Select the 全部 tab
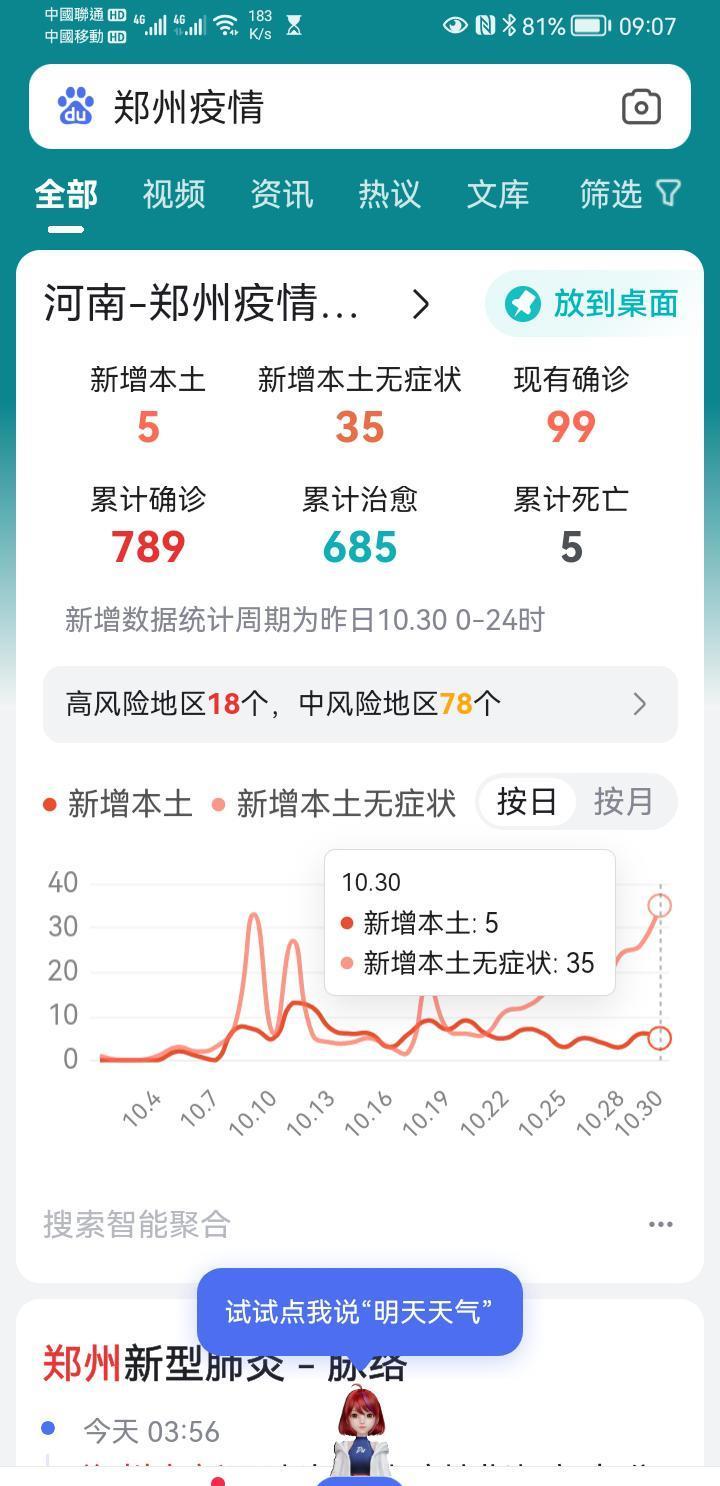This screenshot has height=1486, width=720. [66, 194]
